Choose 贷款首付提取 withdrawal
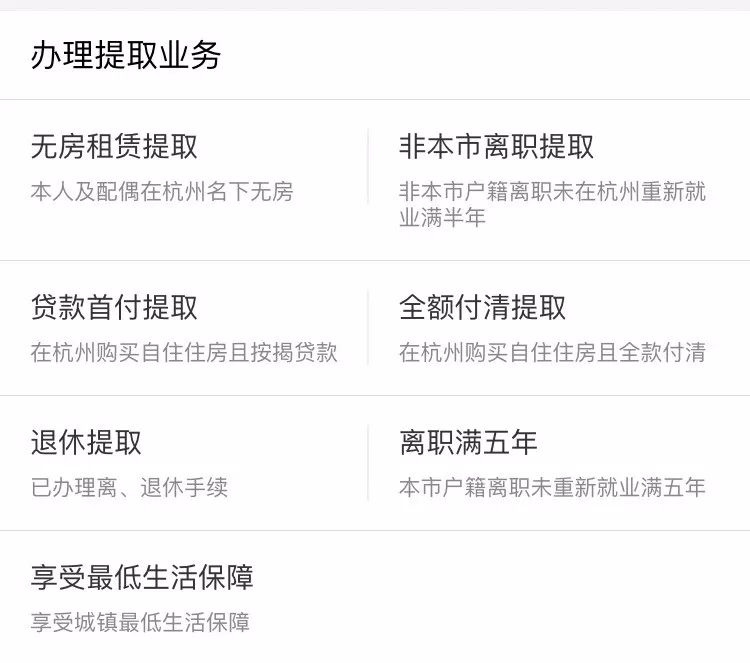Screen dimensions: 750x663 point(114,307)
